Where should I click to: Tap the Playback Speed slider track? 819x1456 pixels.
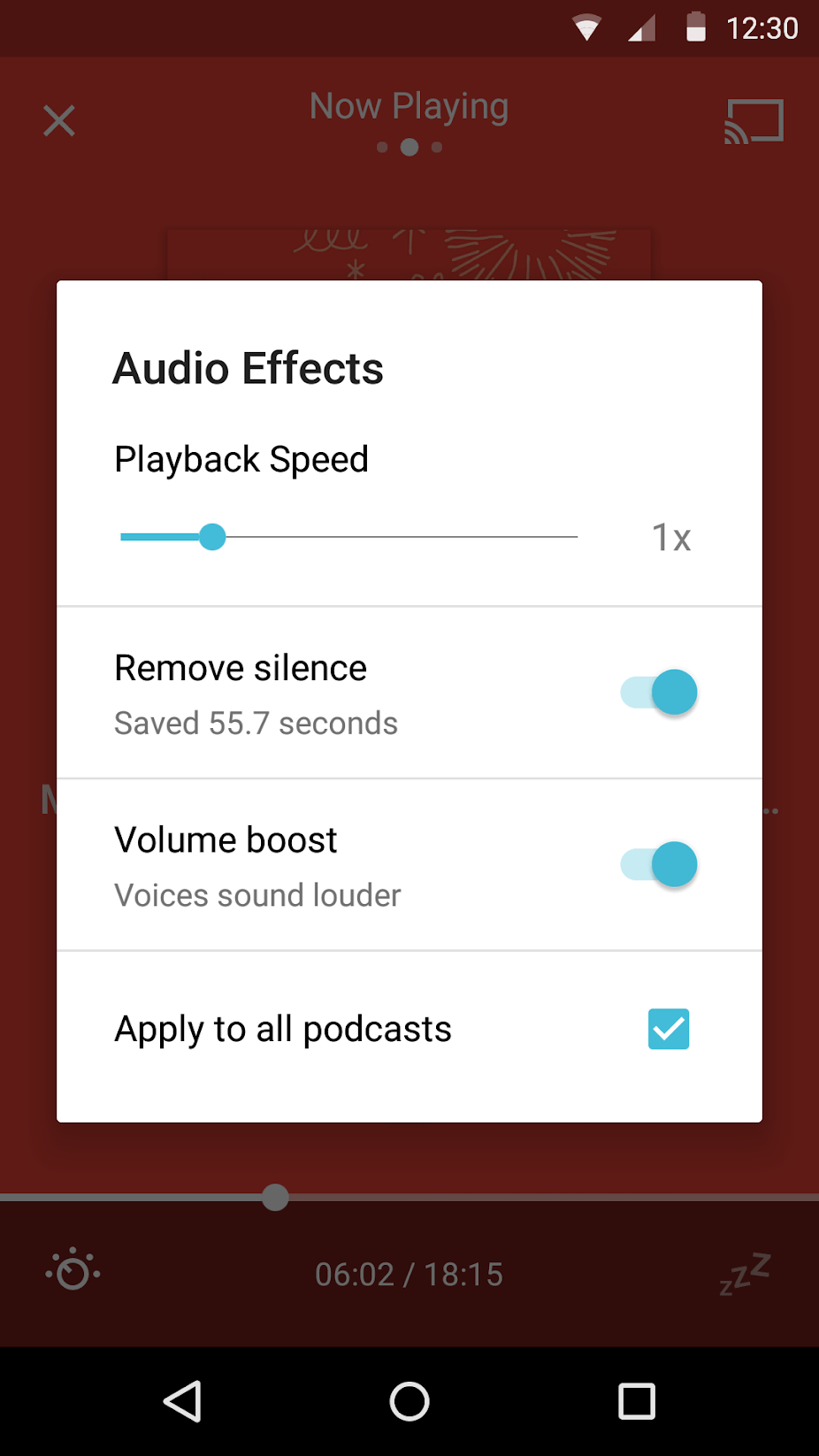pyautogui.click(x=348, y=537)
